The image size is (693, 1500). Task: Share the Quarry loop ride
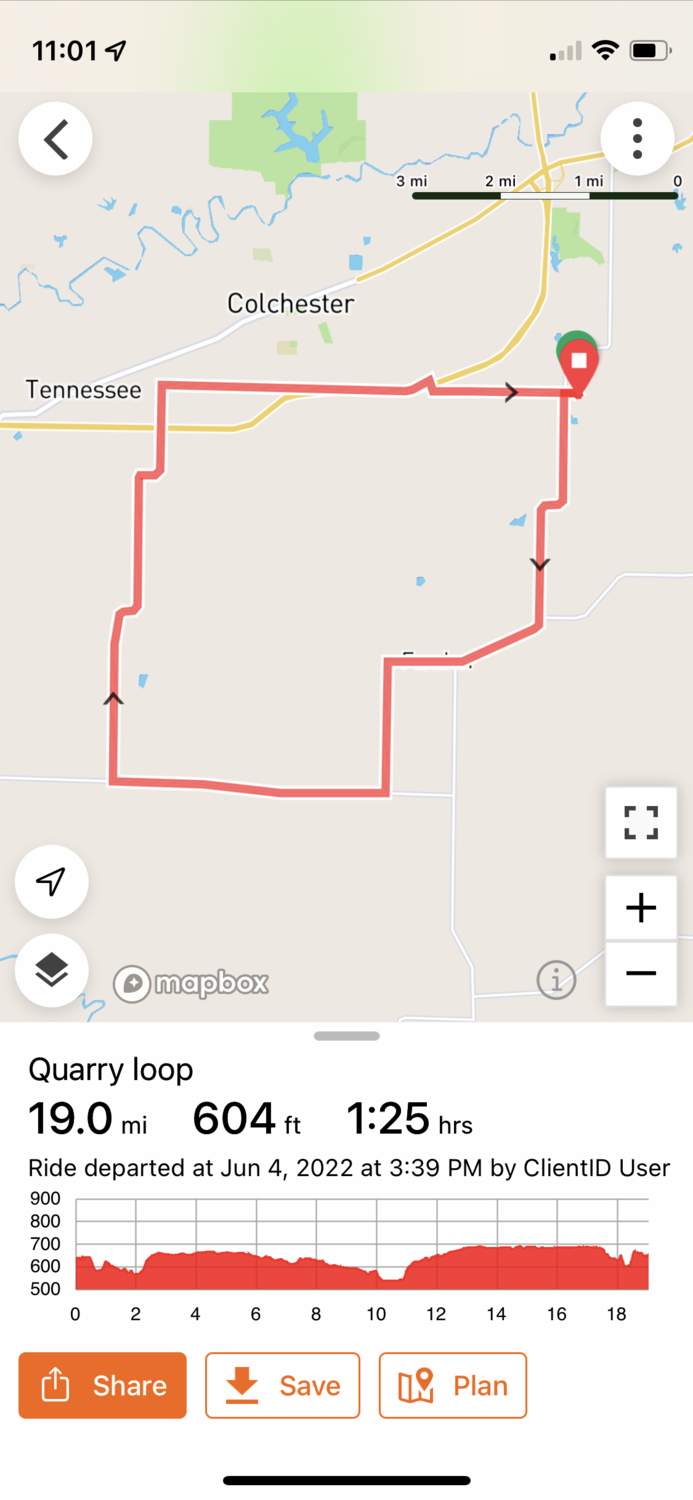103,1385
